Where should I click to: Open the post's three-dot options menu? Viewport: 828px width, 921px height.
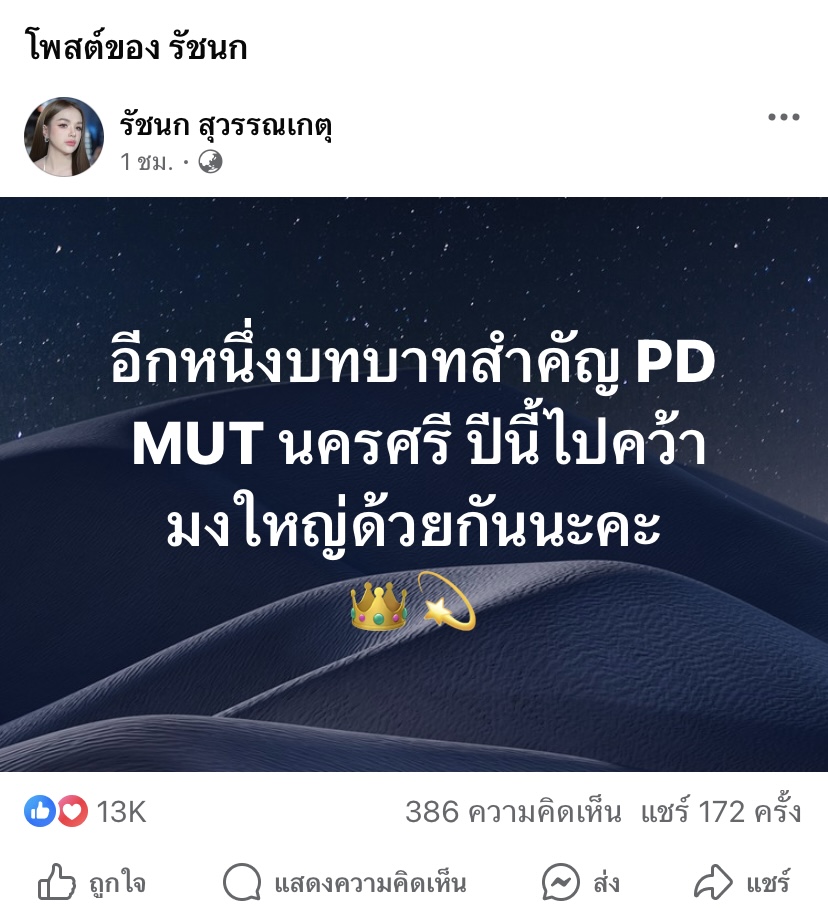pos(783,118)
